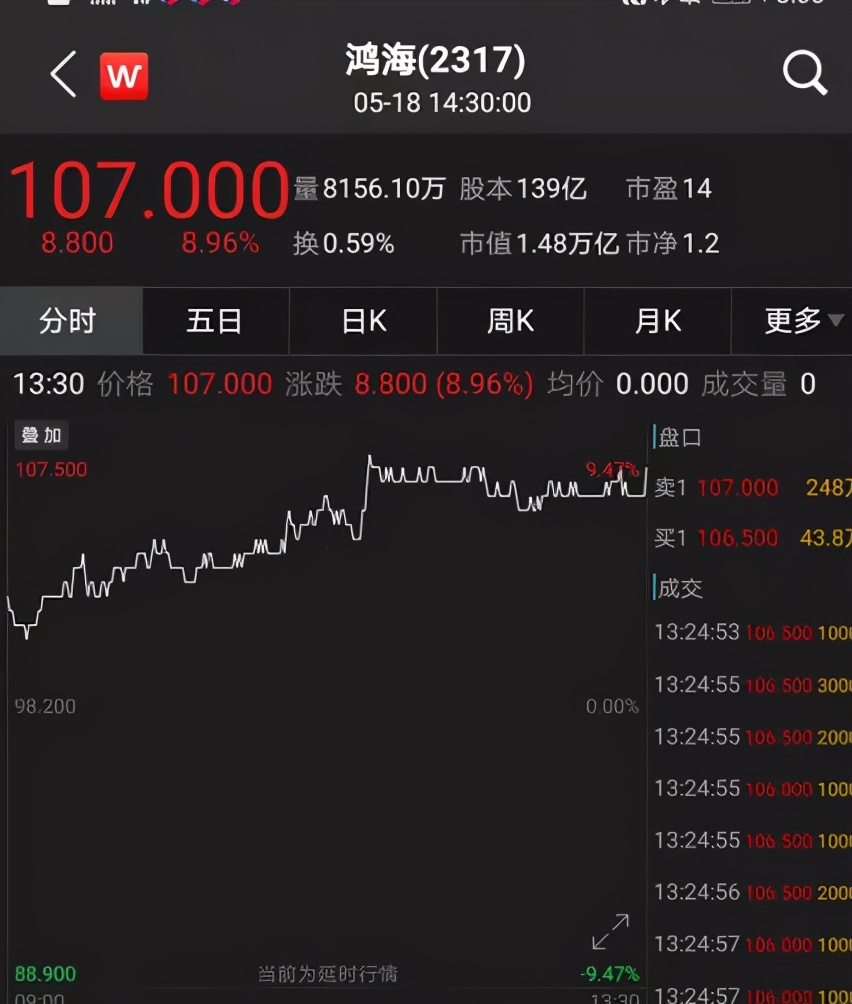852x1004 pixels.
Task: Expand chart to fullscreen with arrows icon
Action: pos(610,932)
